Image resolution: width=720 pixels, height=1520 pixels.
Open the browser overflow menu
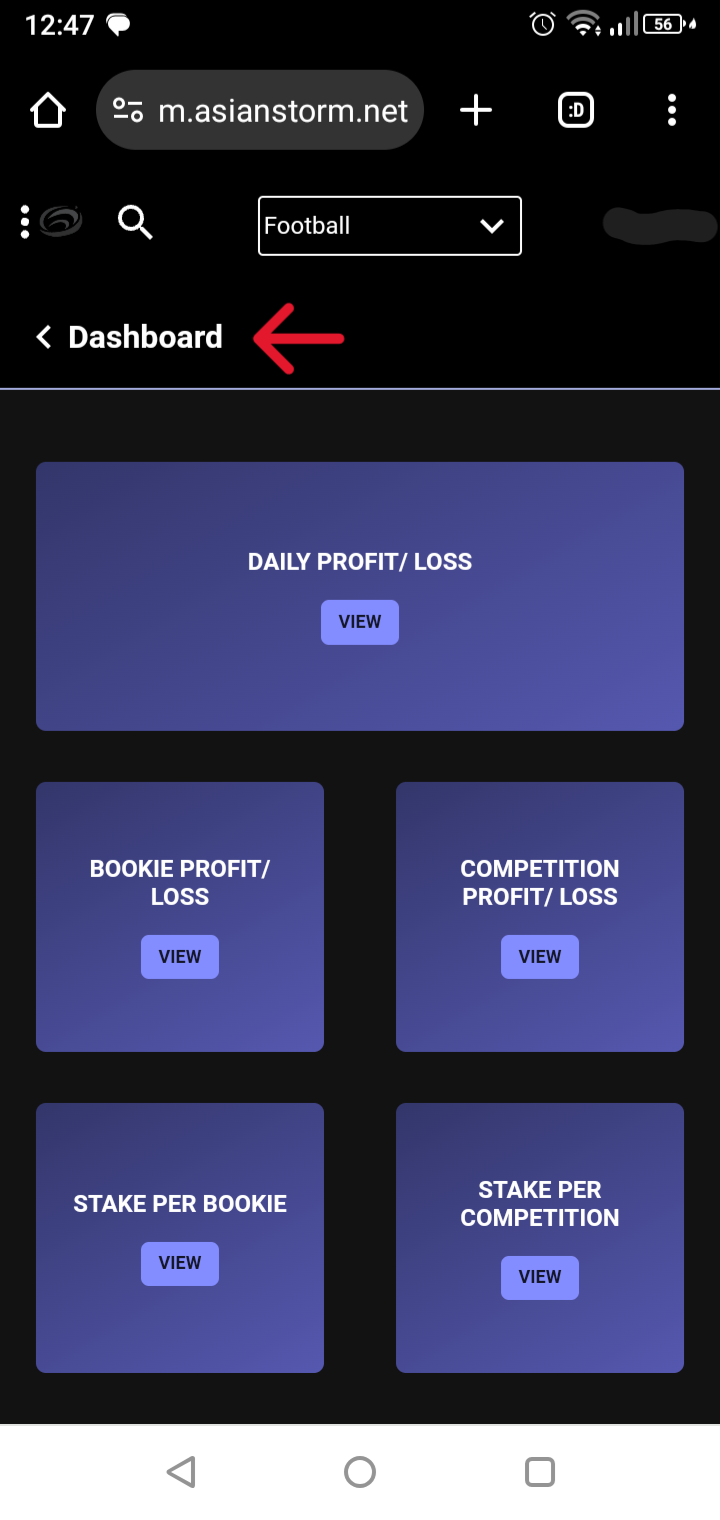click(x=672, y=110)
